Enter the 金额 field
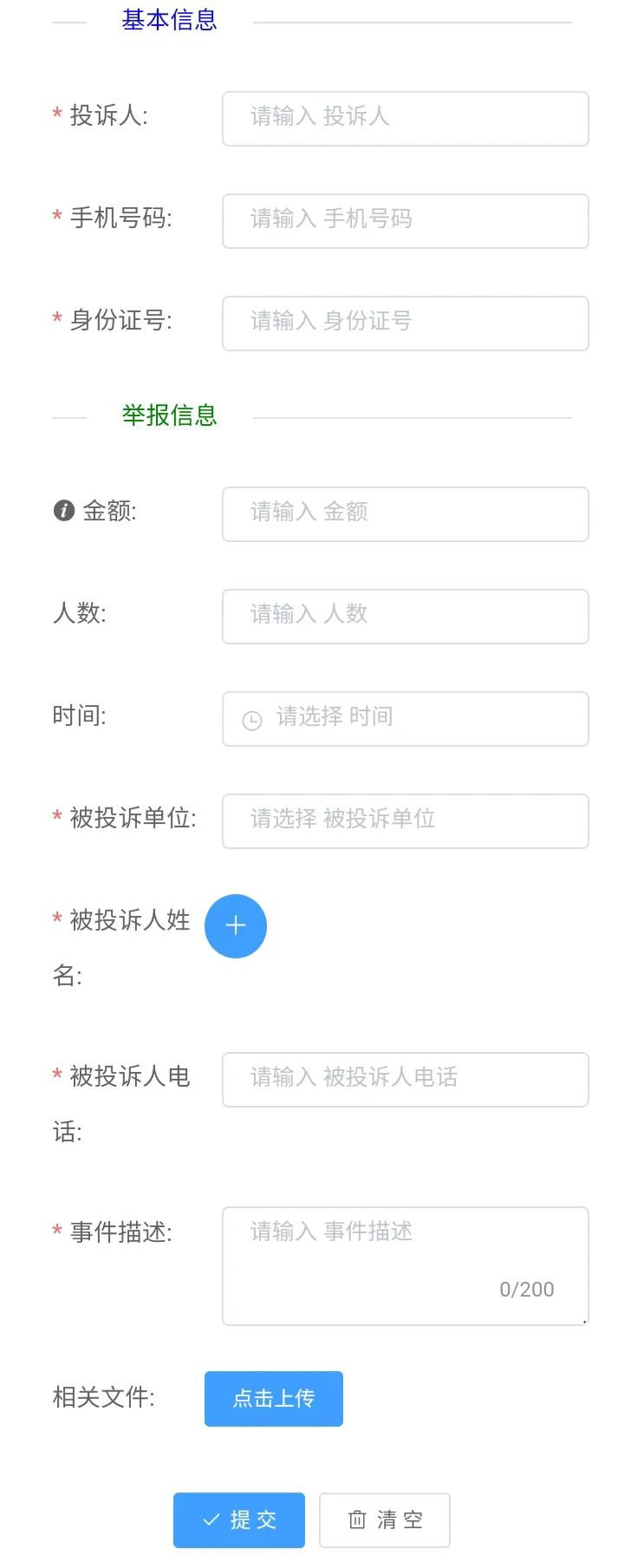624x1568 pixels. click(x=405, y=513)
